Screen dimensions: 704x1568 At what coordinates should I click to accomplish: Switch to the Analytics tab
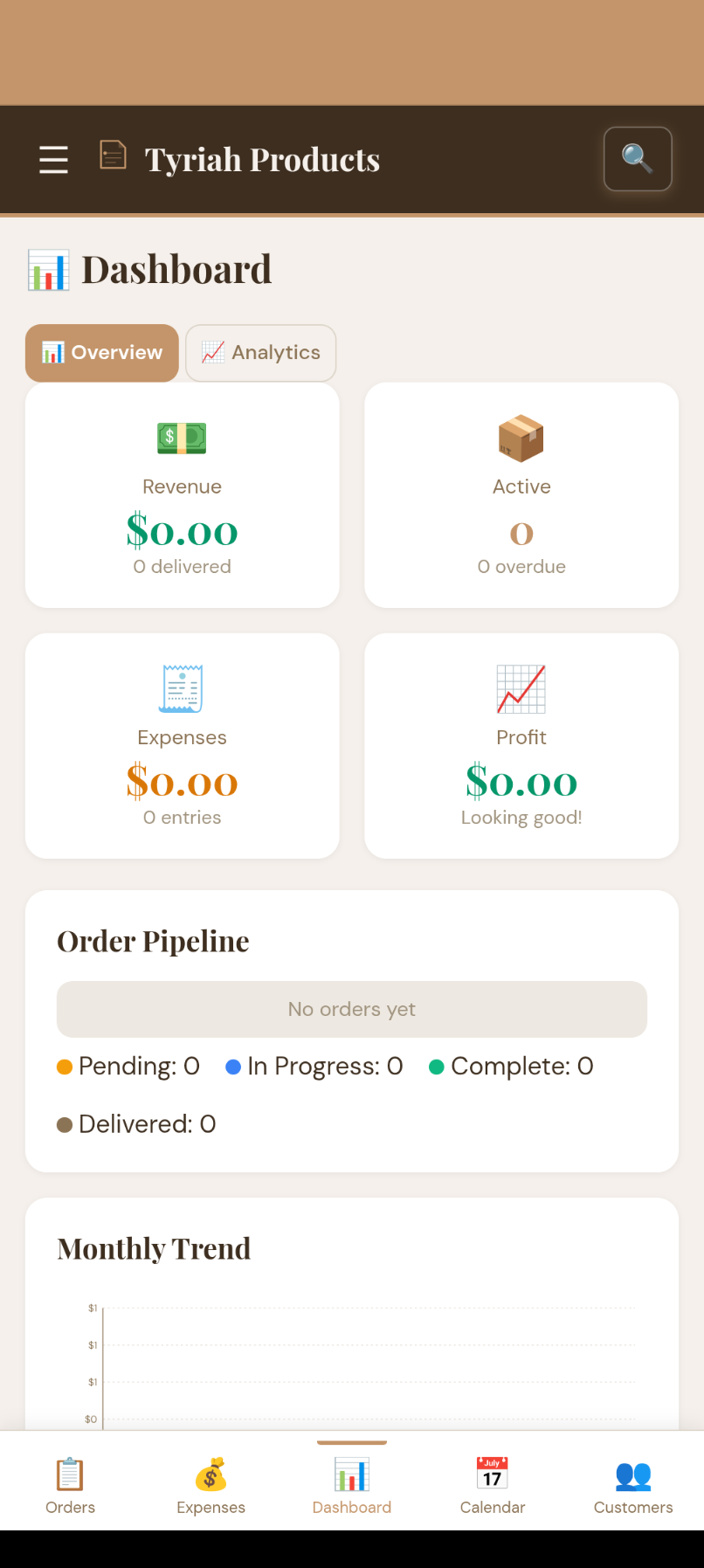click(x=260, y=353)
